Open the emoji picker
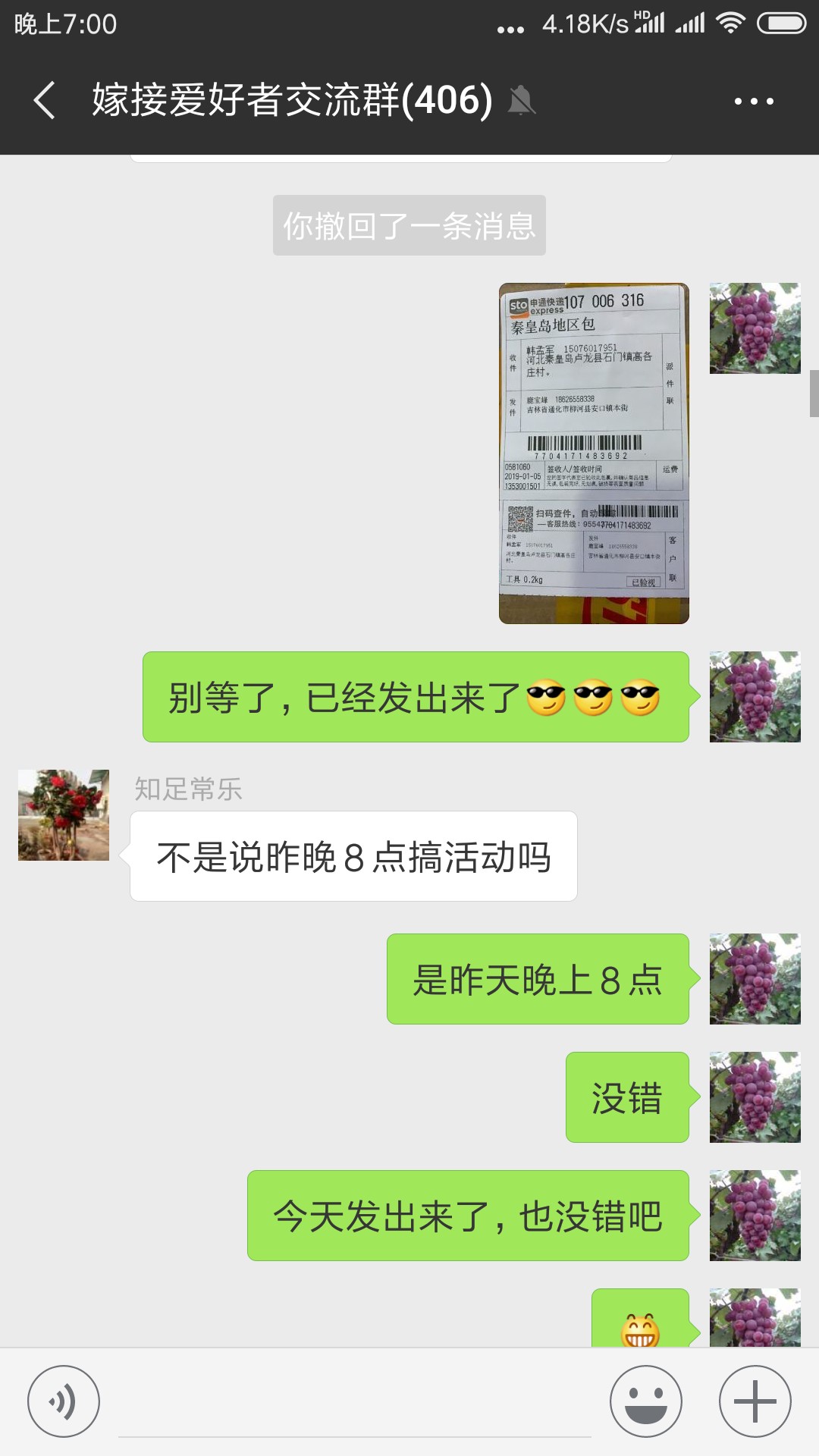Image resolution: width=819 pixels, height=1456 pixels. coord(646,1401)
